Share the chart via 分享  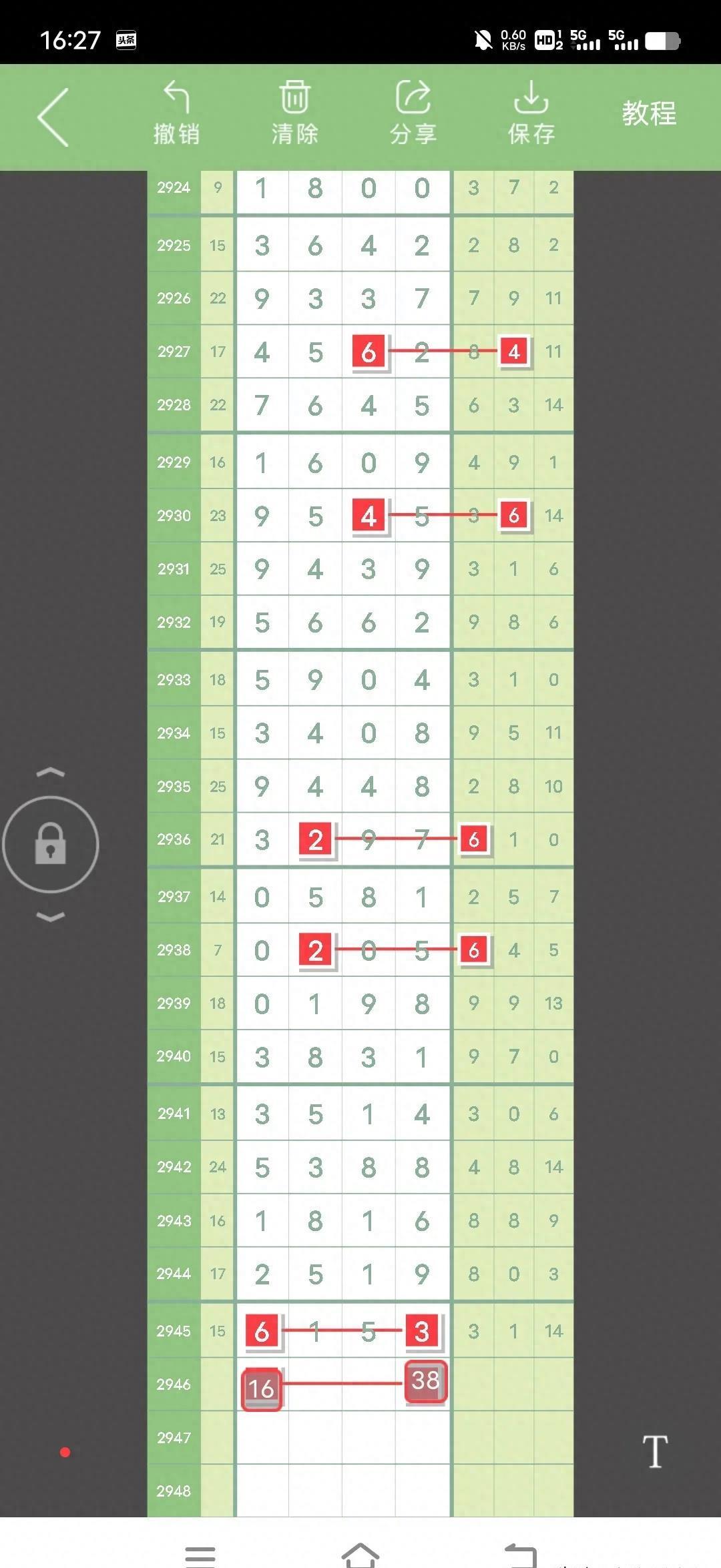tap(413, 113)
